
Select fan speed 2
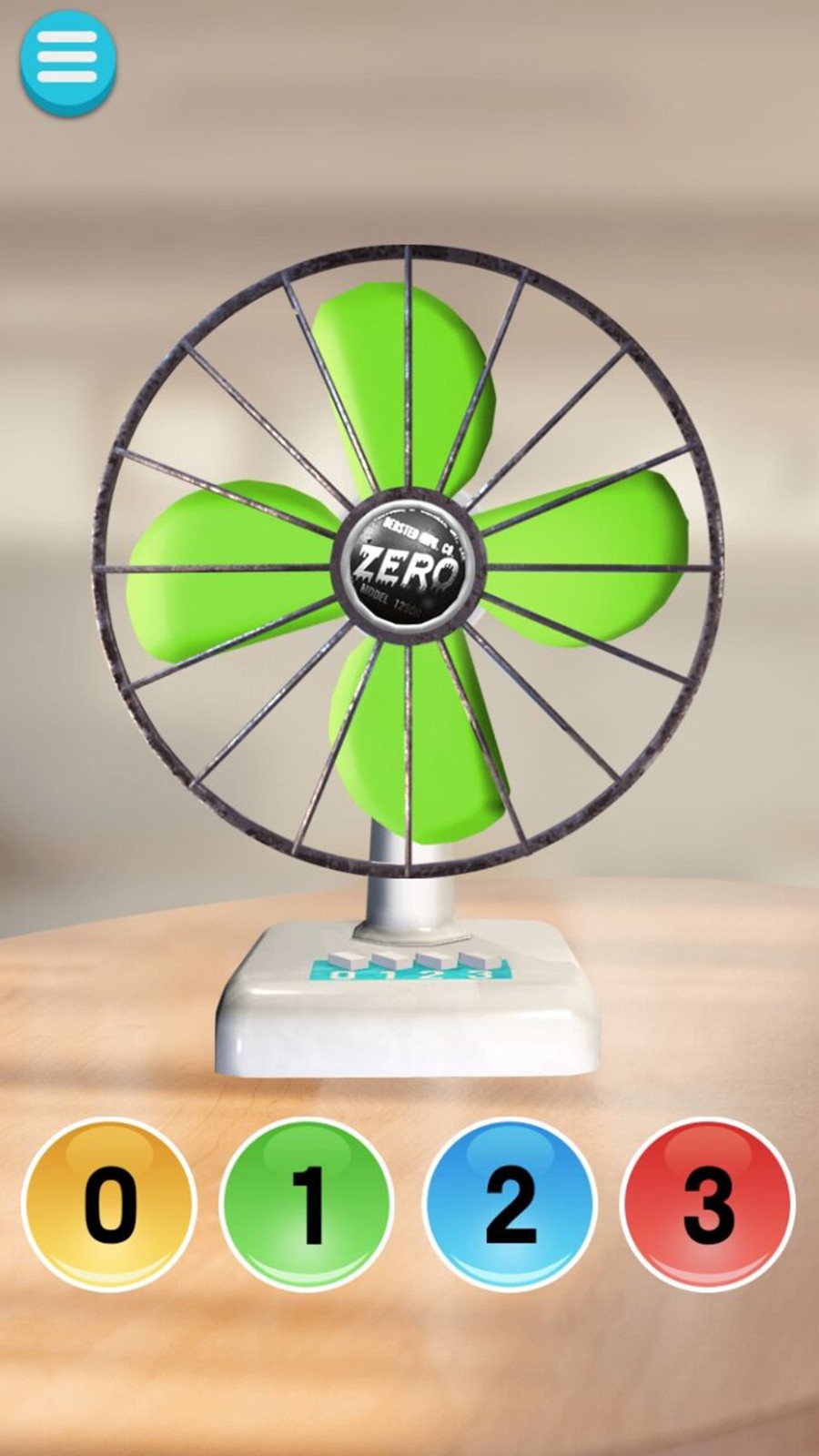tap(510, 1204)
